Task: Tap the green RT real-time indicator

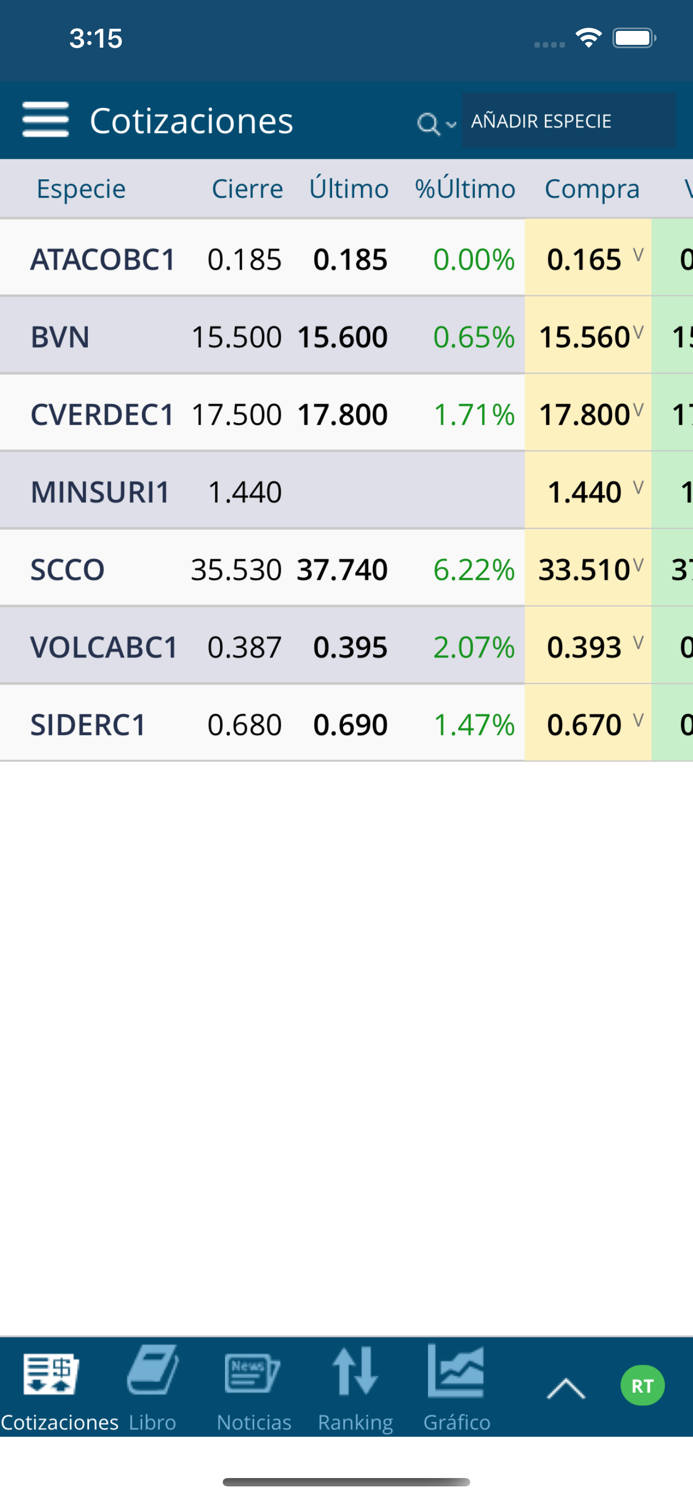Action: coord(642,1386)
